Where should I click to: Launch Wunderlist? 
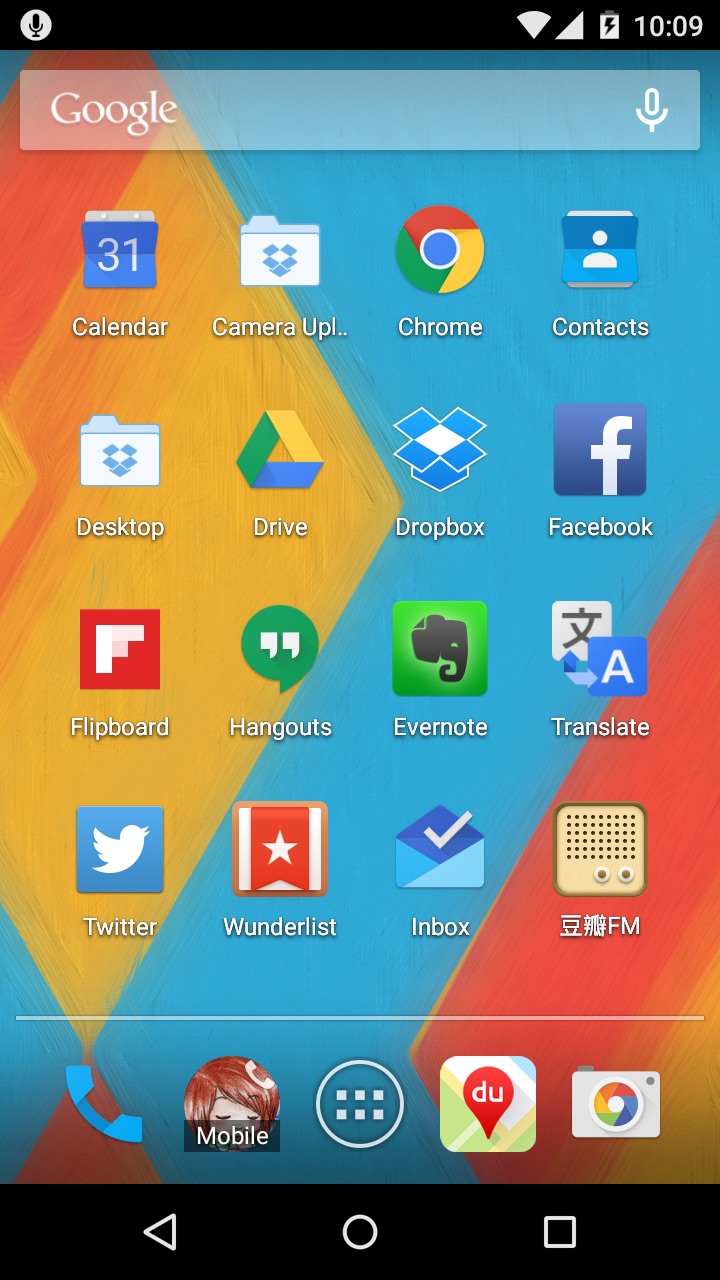(x=280, y=850)
